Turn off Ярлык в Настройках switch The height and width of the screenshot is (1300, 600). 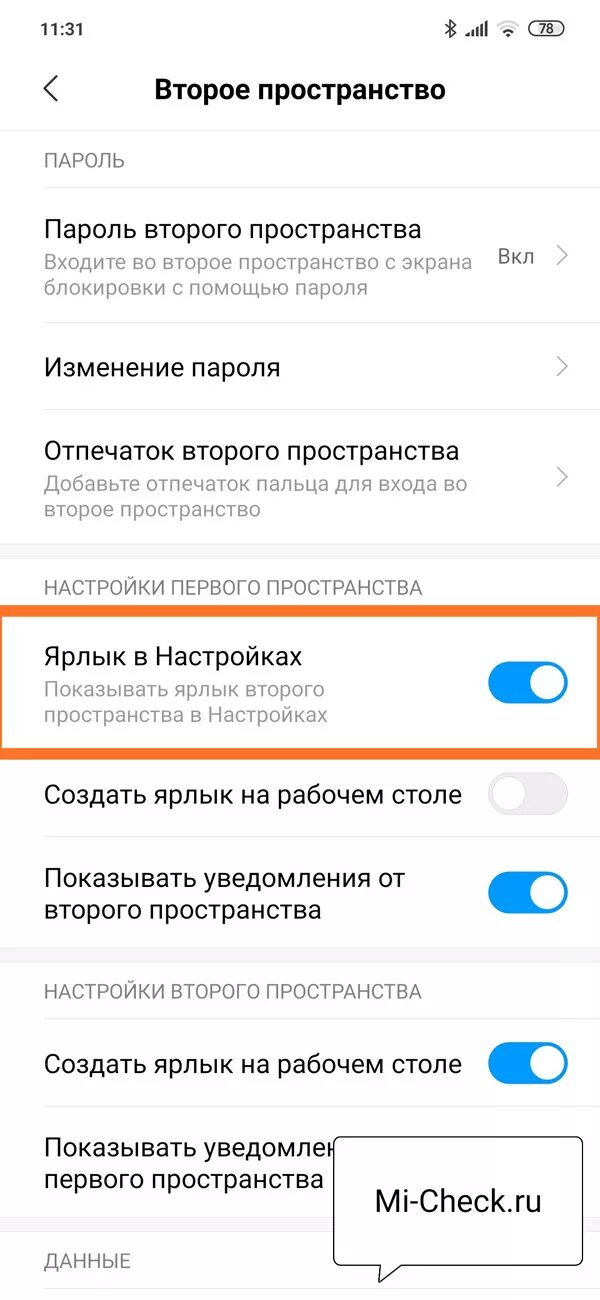tap(527, 684)
